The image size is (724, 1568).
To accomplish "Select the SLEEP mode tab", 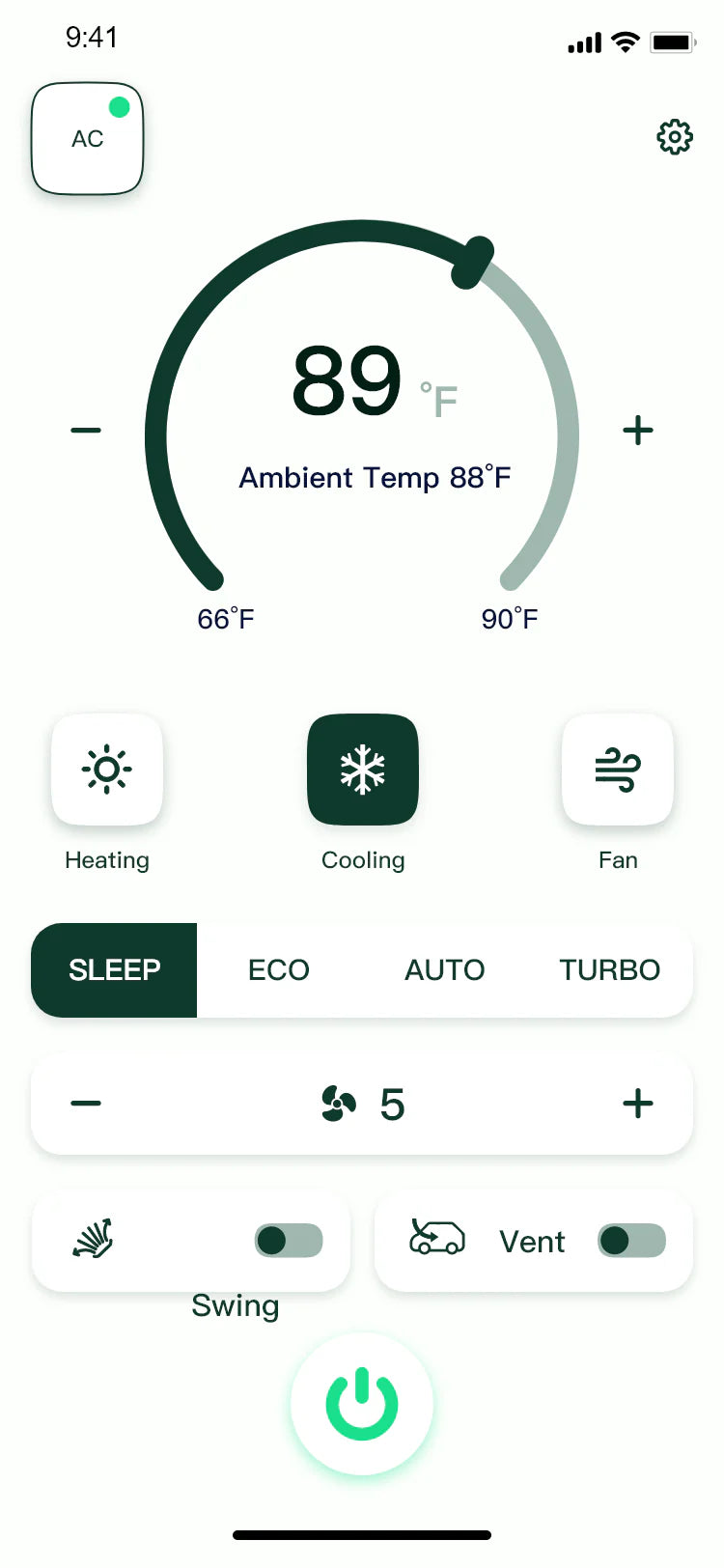I will click(113, 970).
